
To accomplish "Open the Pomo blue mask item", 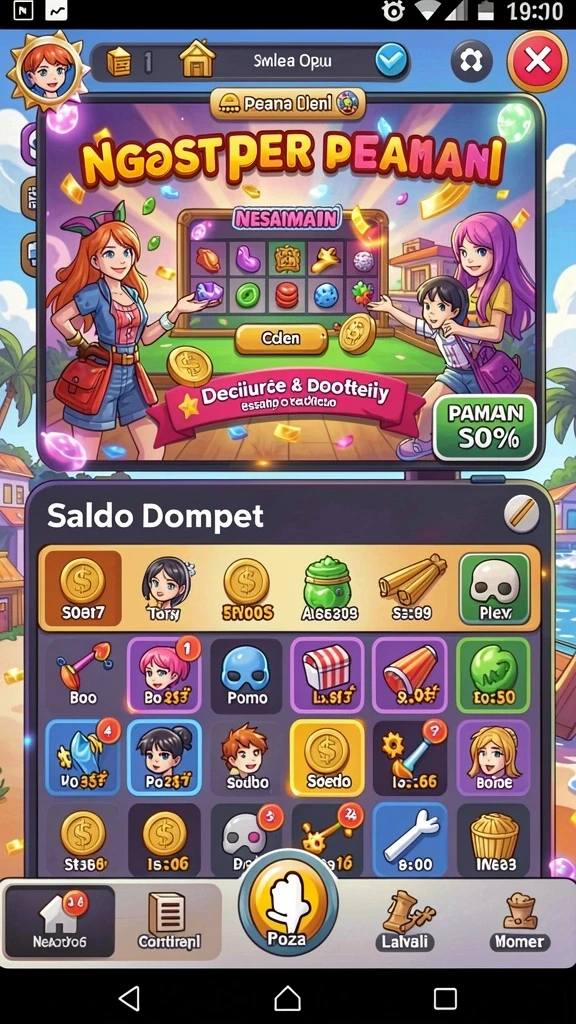I will (247, 675).
